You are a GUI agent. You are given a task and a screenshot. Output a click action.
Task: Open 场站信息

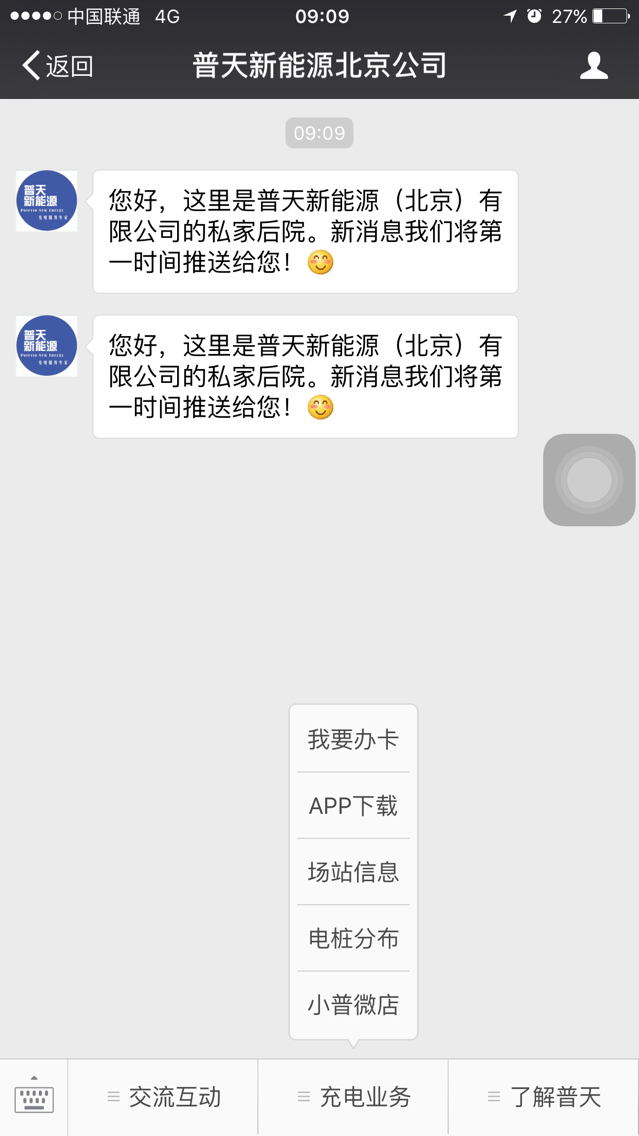[x=353, y=872]
